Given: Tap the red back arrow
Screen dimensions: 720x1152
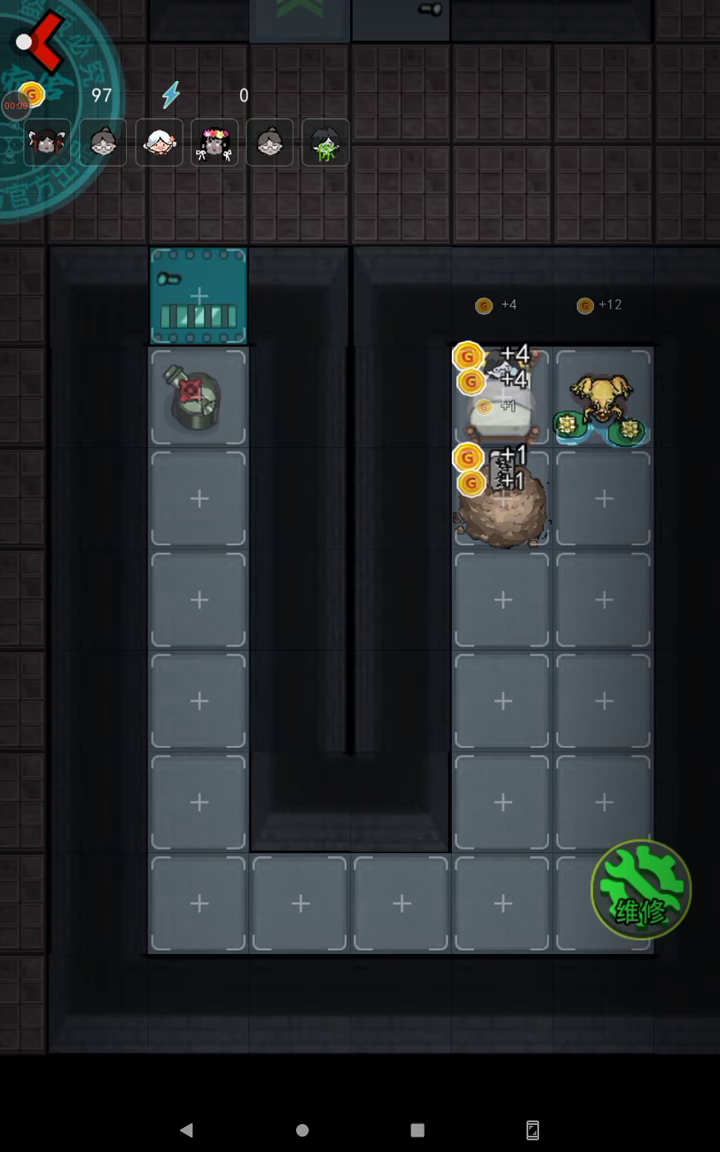Looking at the screenshot, I should pyautogui.click(x=40, y=42).
